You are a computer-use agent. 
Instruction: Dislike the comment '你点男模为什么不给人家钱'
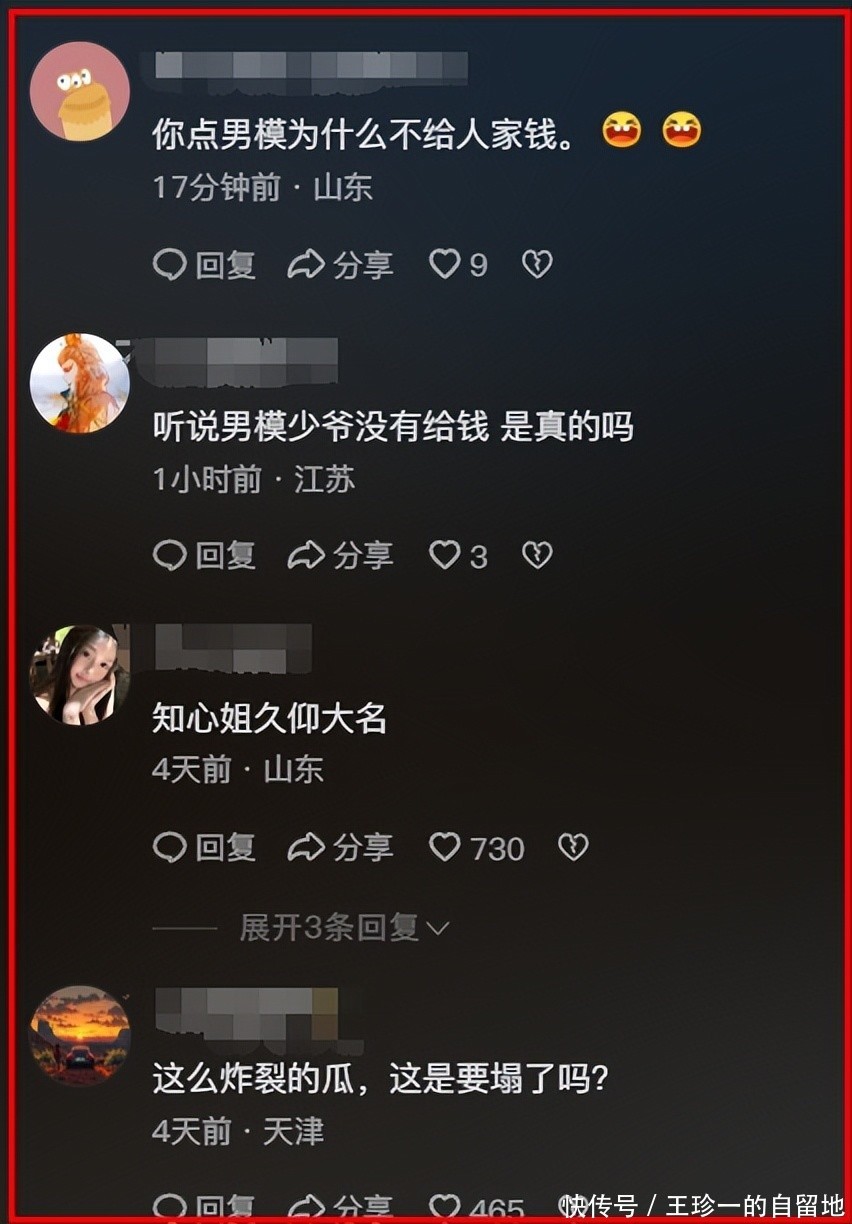[x=537, y=264]
